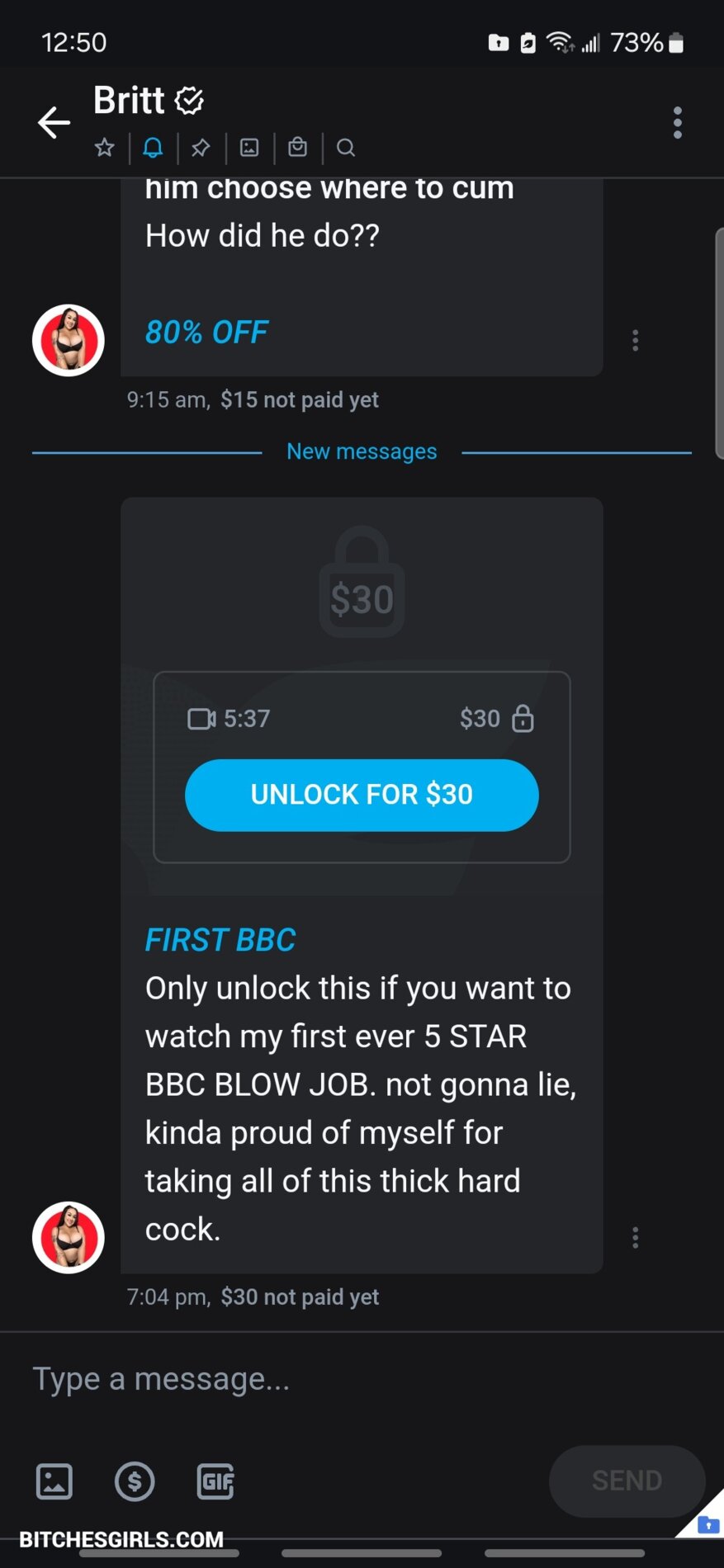The image size is (724, 1568).
Task: Go back using the arrow
Action: tap(54, 123)
